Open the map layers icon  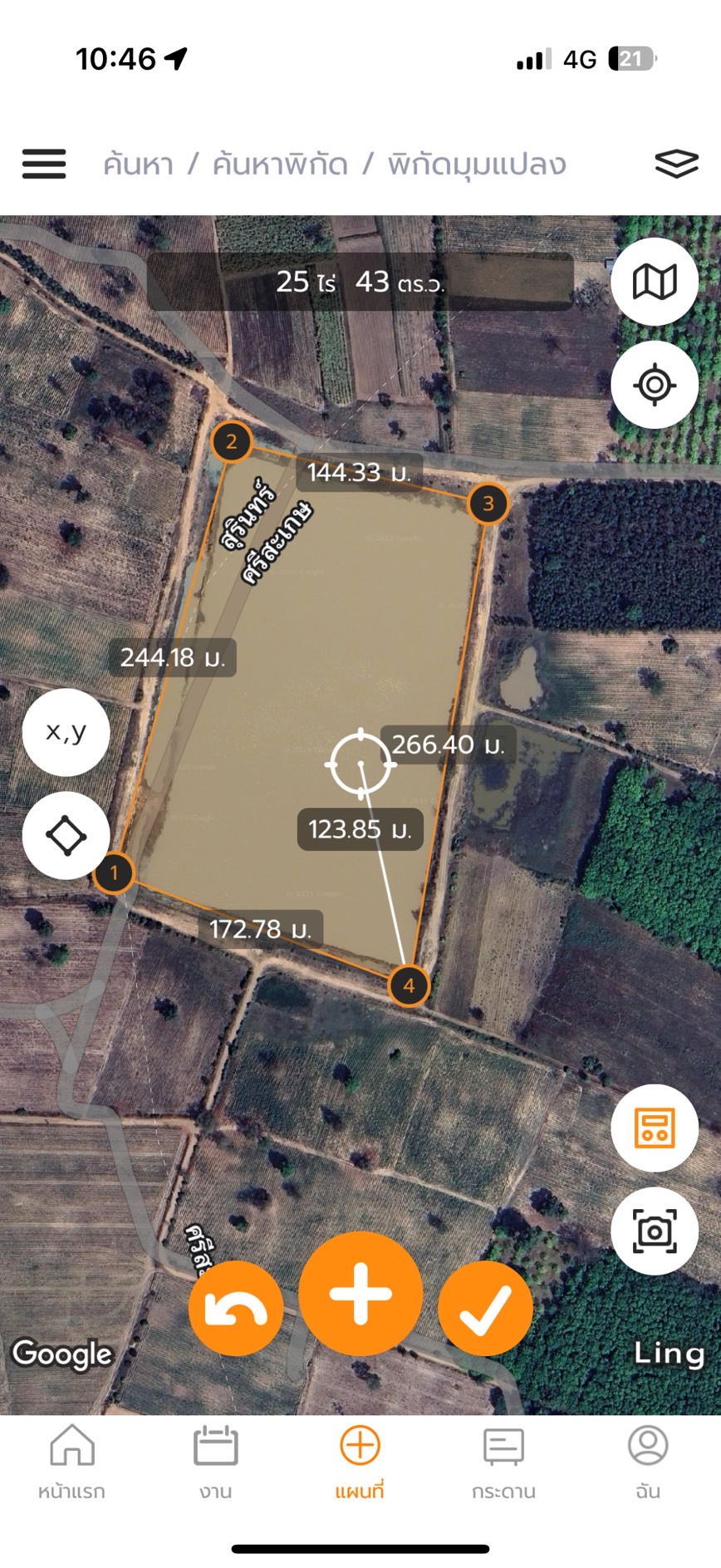click(676, 164)
